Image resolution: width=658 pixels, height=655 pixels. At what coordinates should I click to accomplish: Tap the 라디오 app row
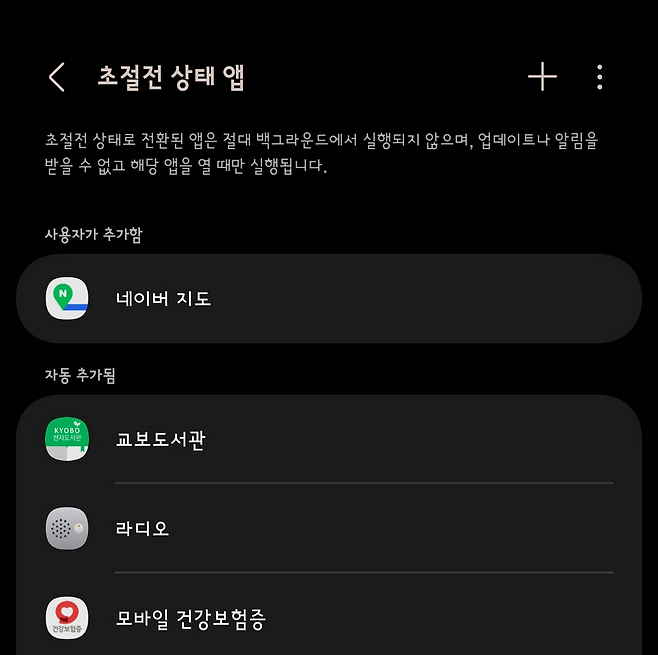coord(328,528)
